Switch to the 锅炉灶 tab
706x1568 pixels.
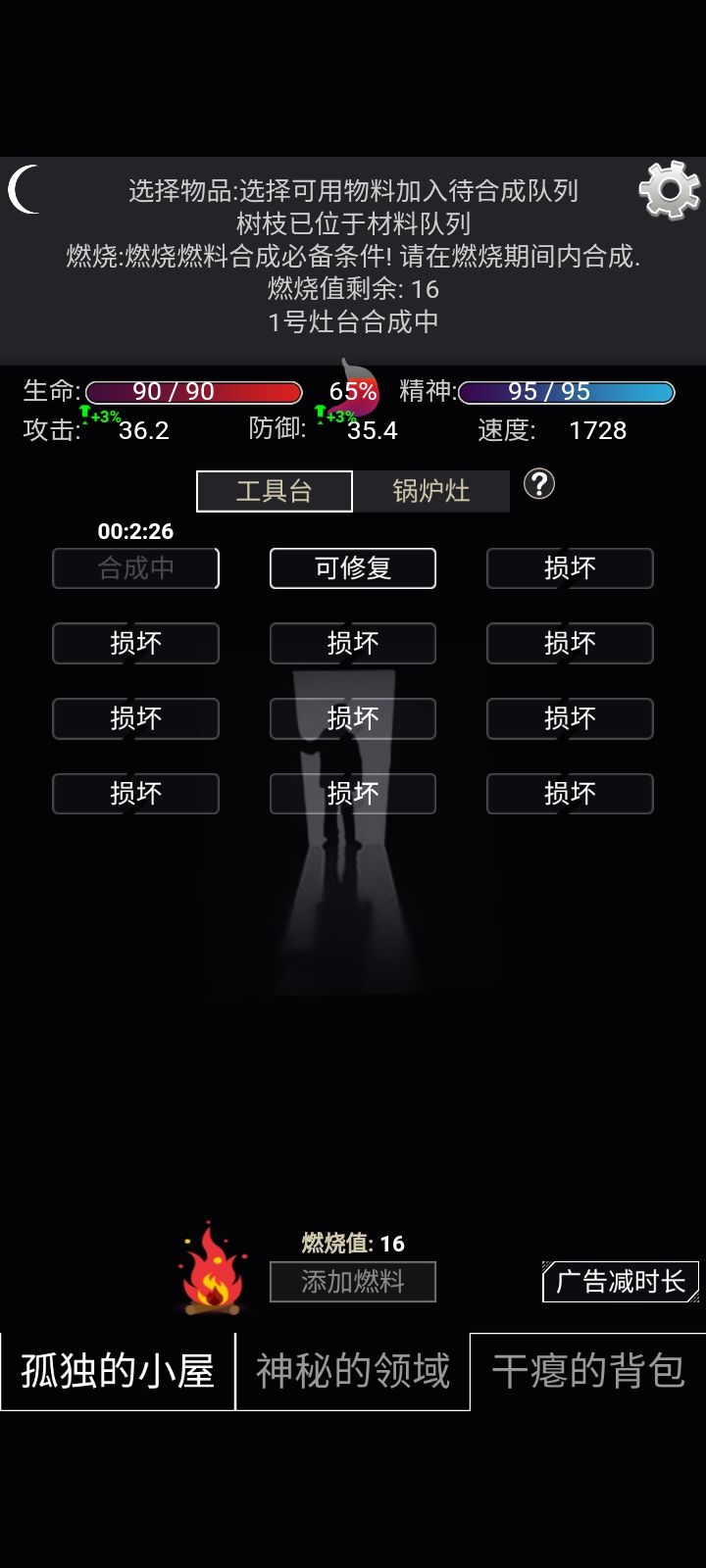(431, 491)
